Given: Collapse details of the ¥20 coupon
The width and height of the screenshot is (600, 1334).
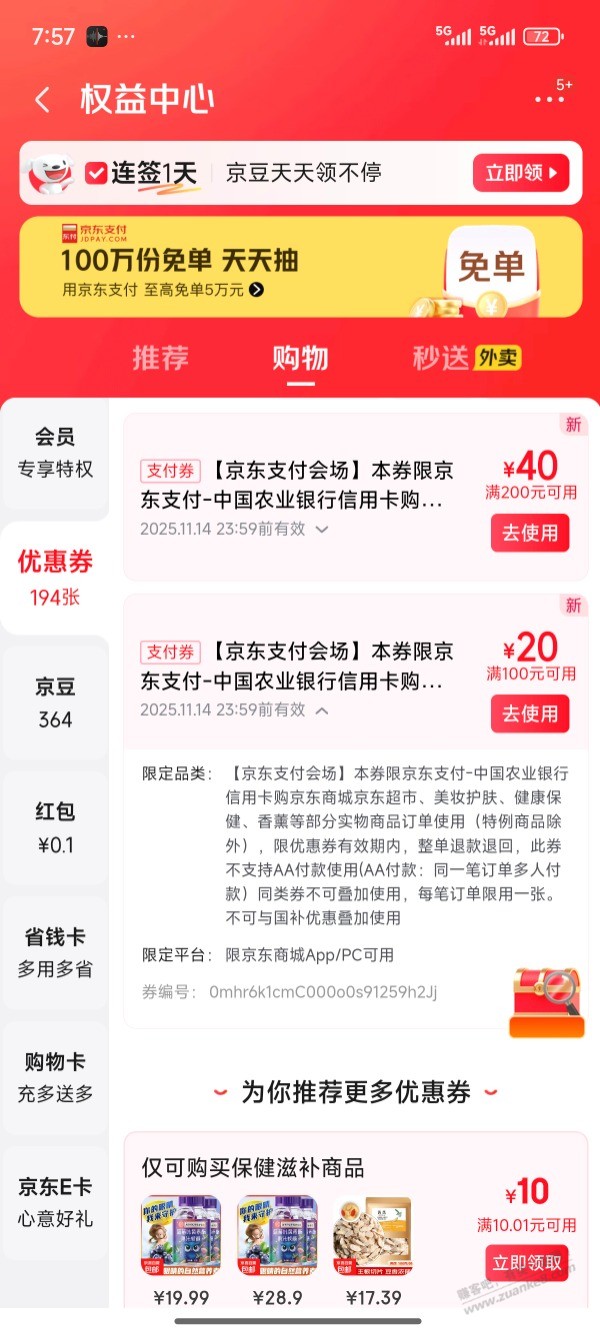Looking at the screenshot, I should coord(321,710).
